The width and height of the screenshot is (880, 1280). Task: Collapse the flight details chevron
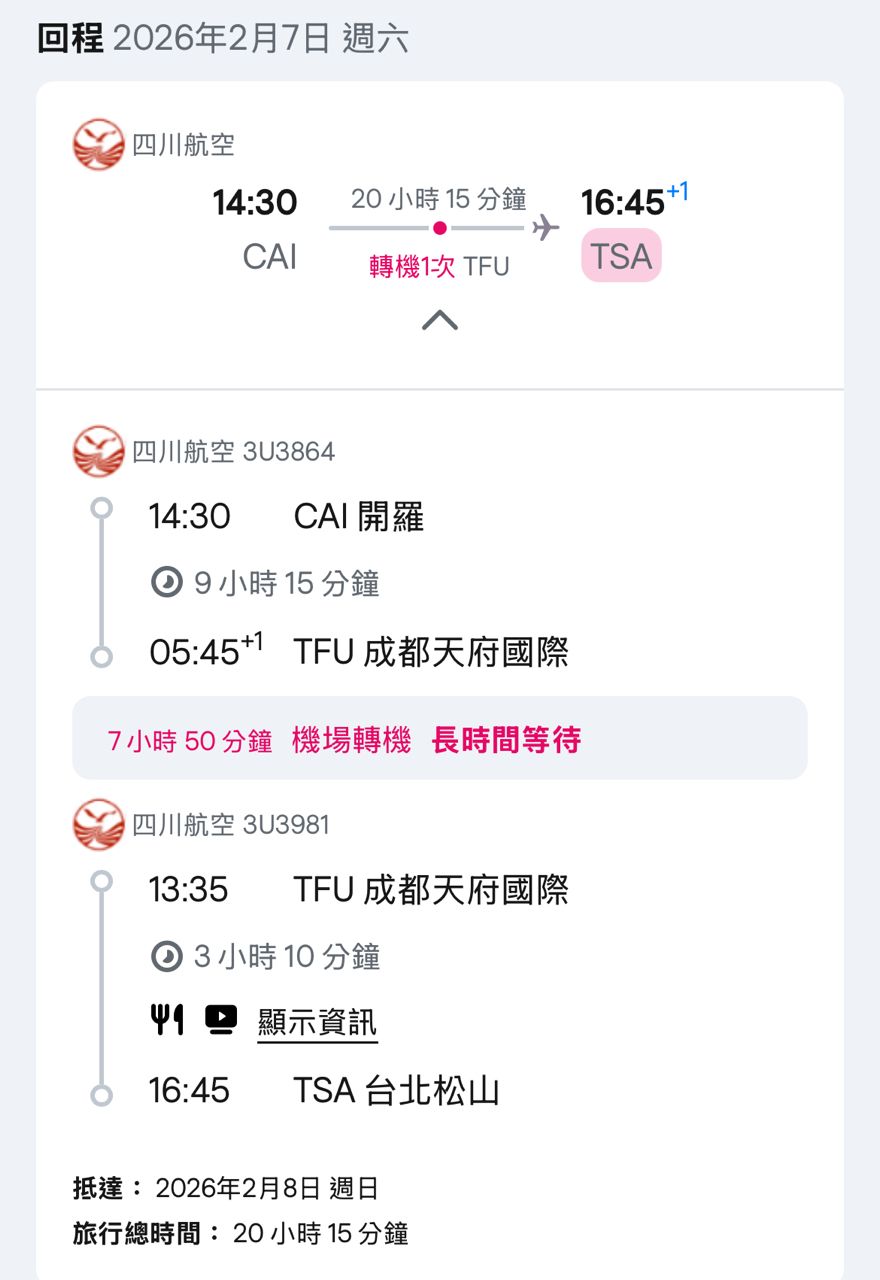tap(440, 320)
